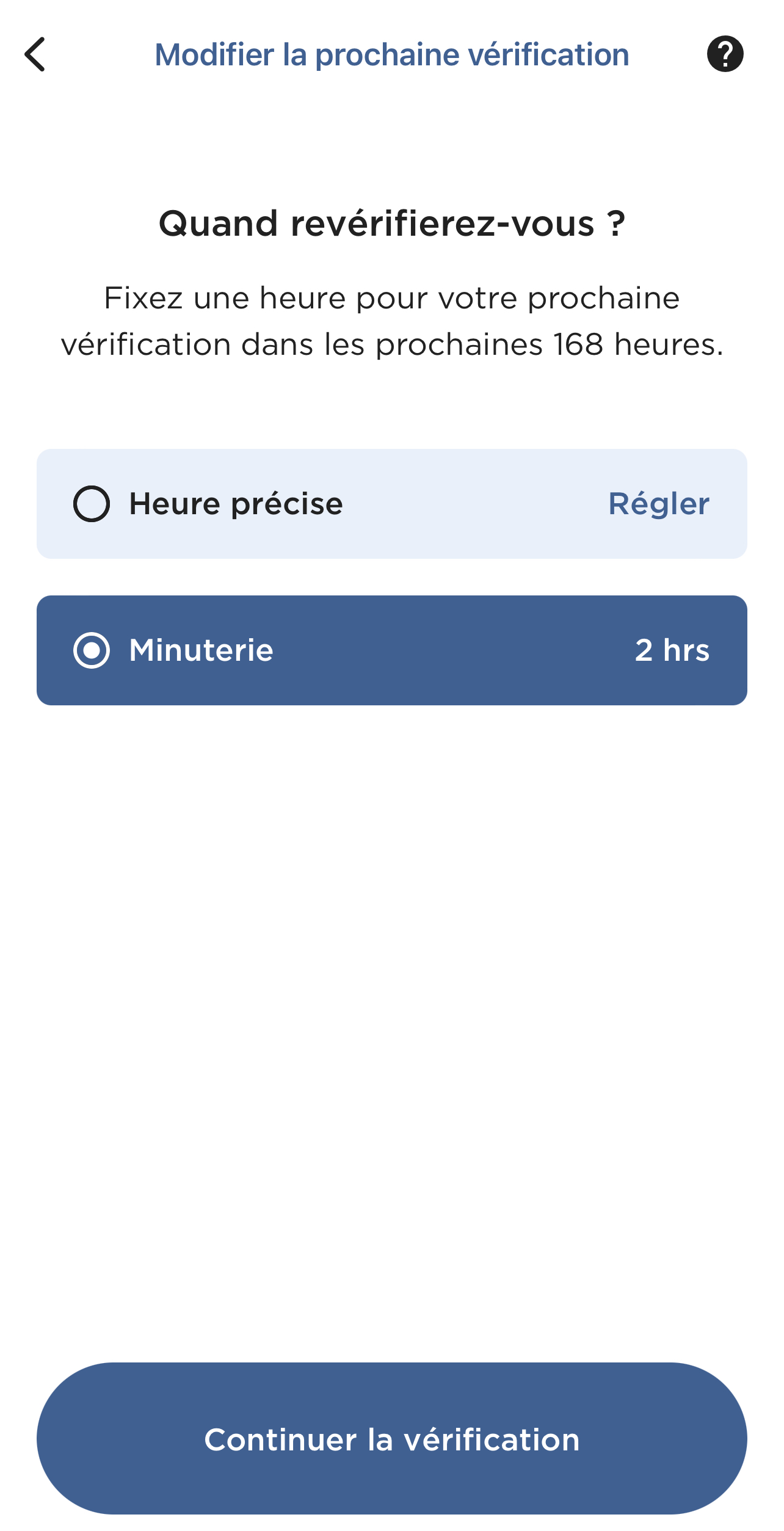Viewport: 784px width, 1531px height.
Task: Select the Minuterie radio option
Action: click(x=92, y=650)
